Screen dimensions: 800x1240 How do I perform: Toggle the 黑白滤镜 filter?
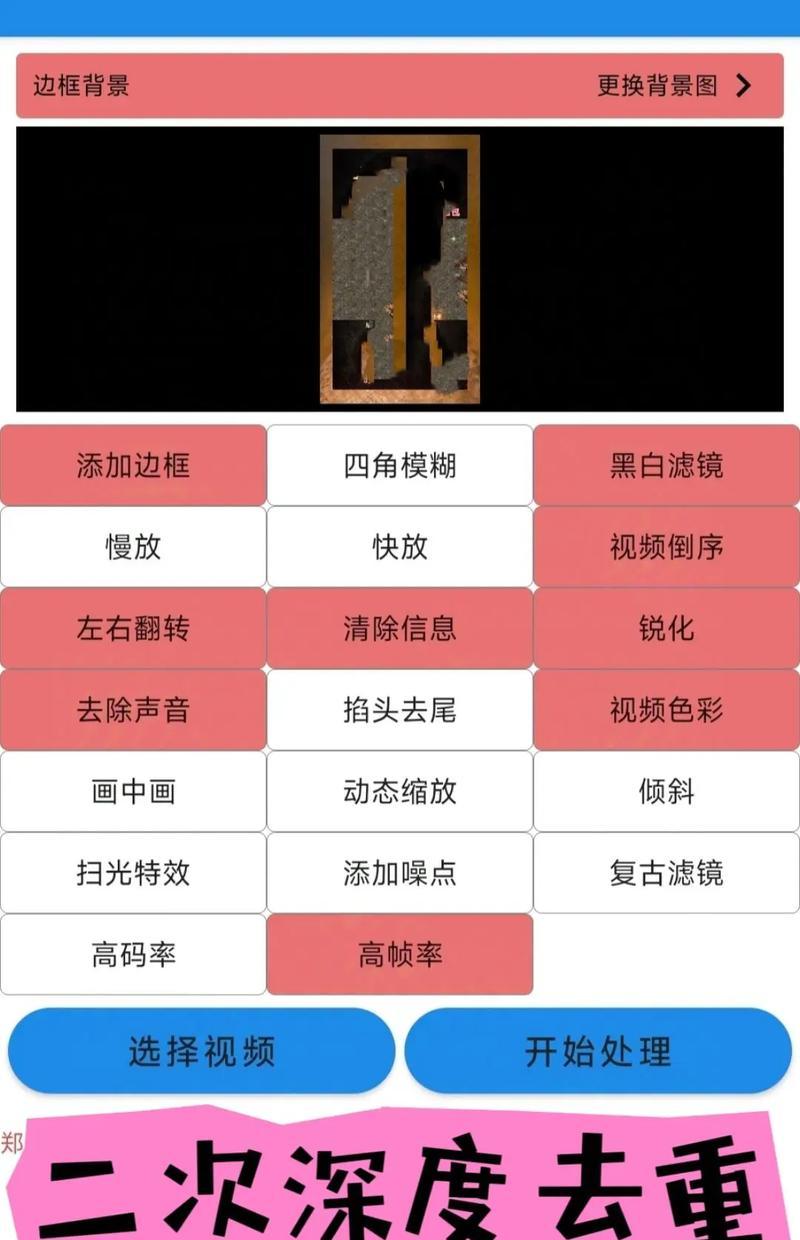[666, 465]
